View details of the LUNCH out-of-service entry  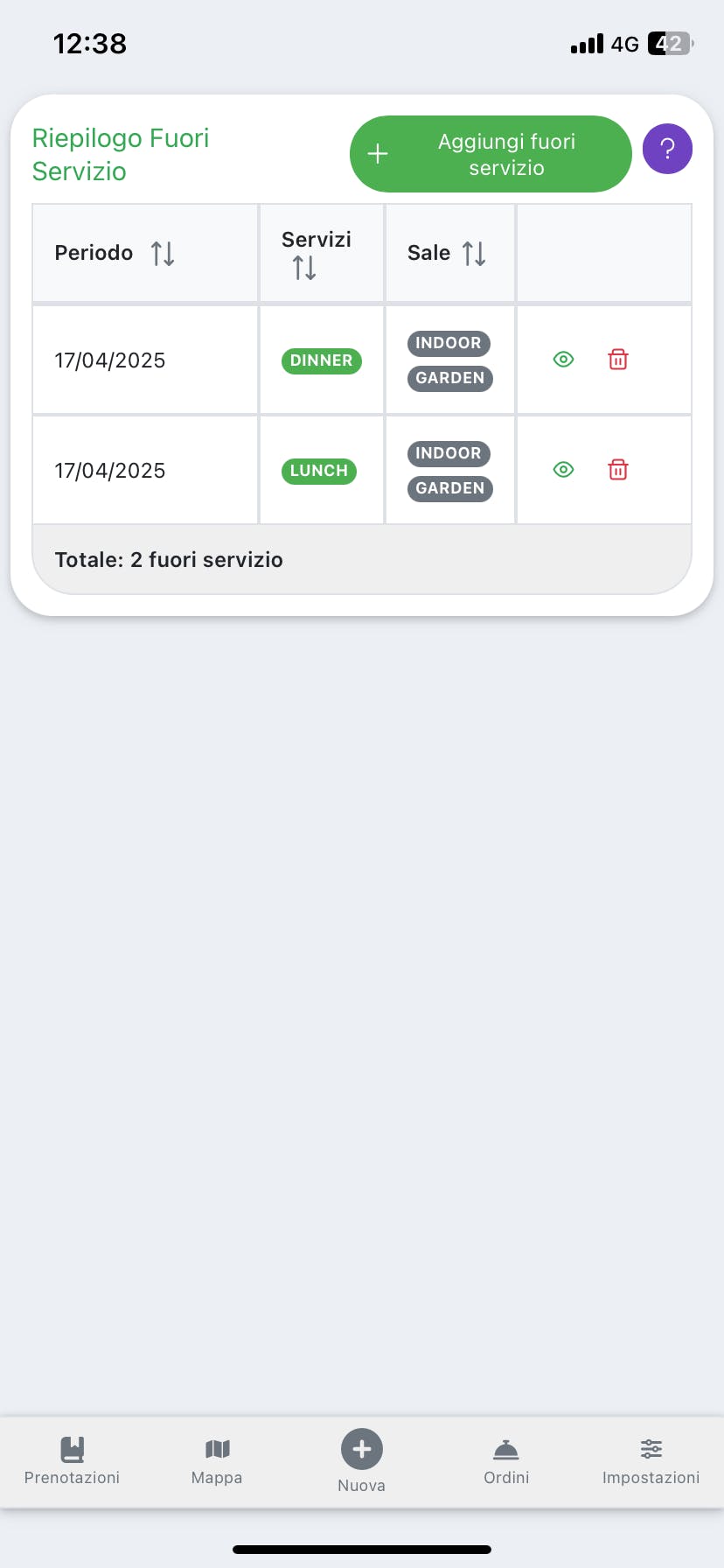pos(564,470)
